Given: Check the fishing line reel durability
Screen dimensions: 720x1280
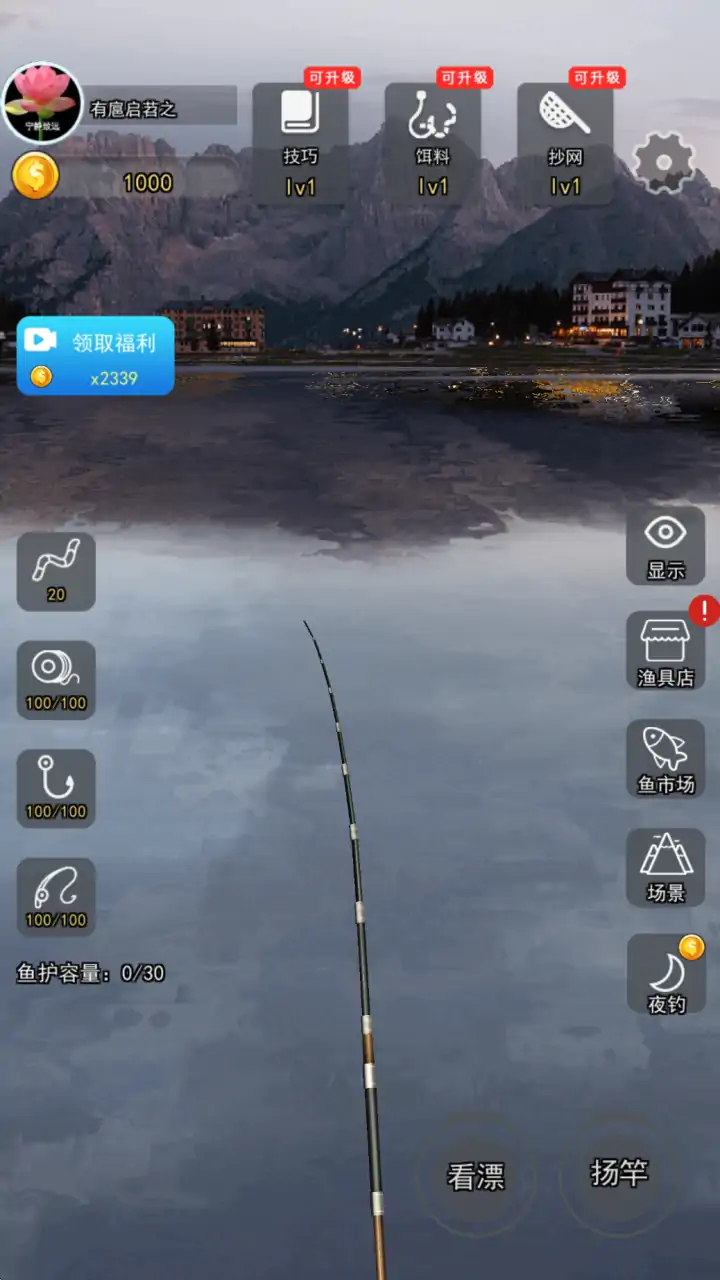Looking at the screenshot, I should [x=56, y=680].
